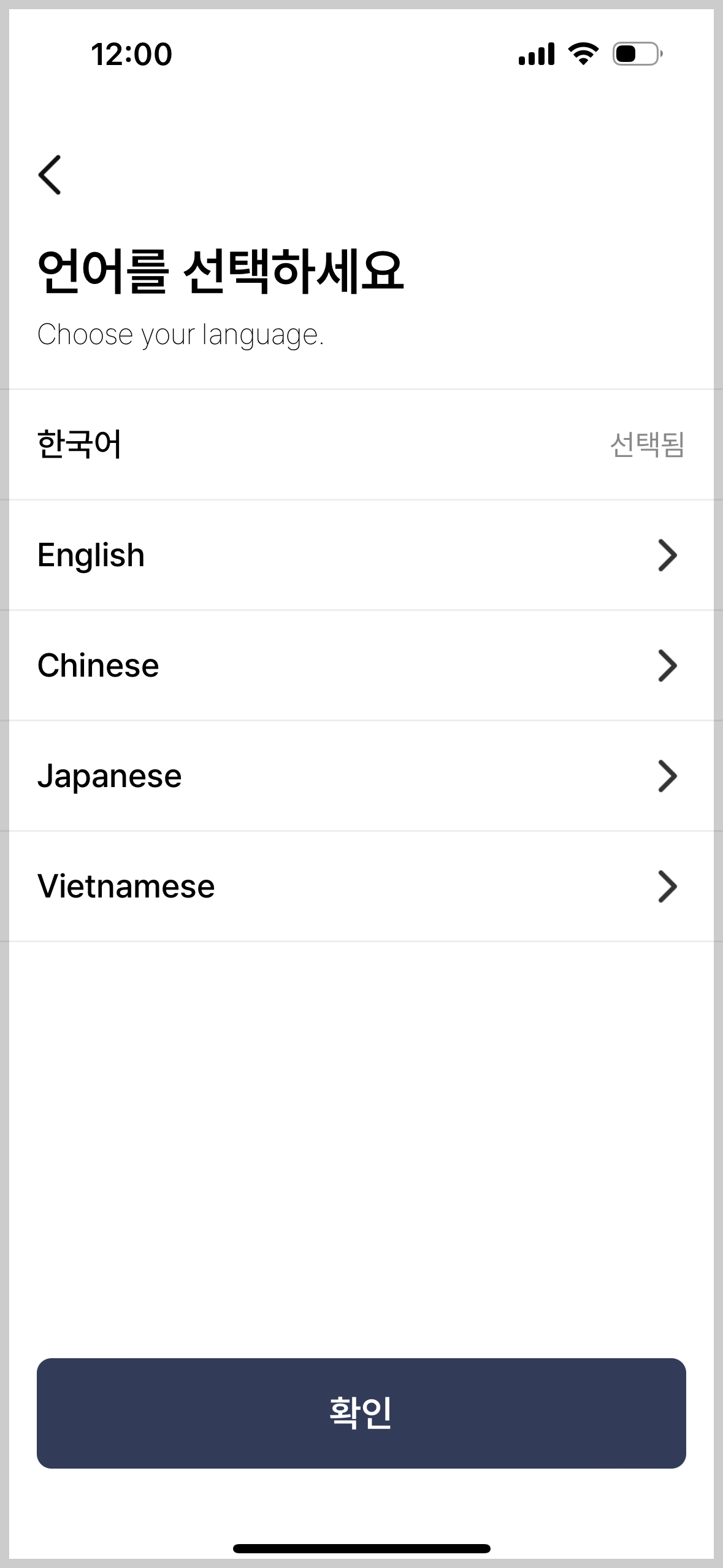Click the Choose your language subtitle
The width and height of the screenshot is (723, 1568).
pyautogui.click(x=182, y=334)
